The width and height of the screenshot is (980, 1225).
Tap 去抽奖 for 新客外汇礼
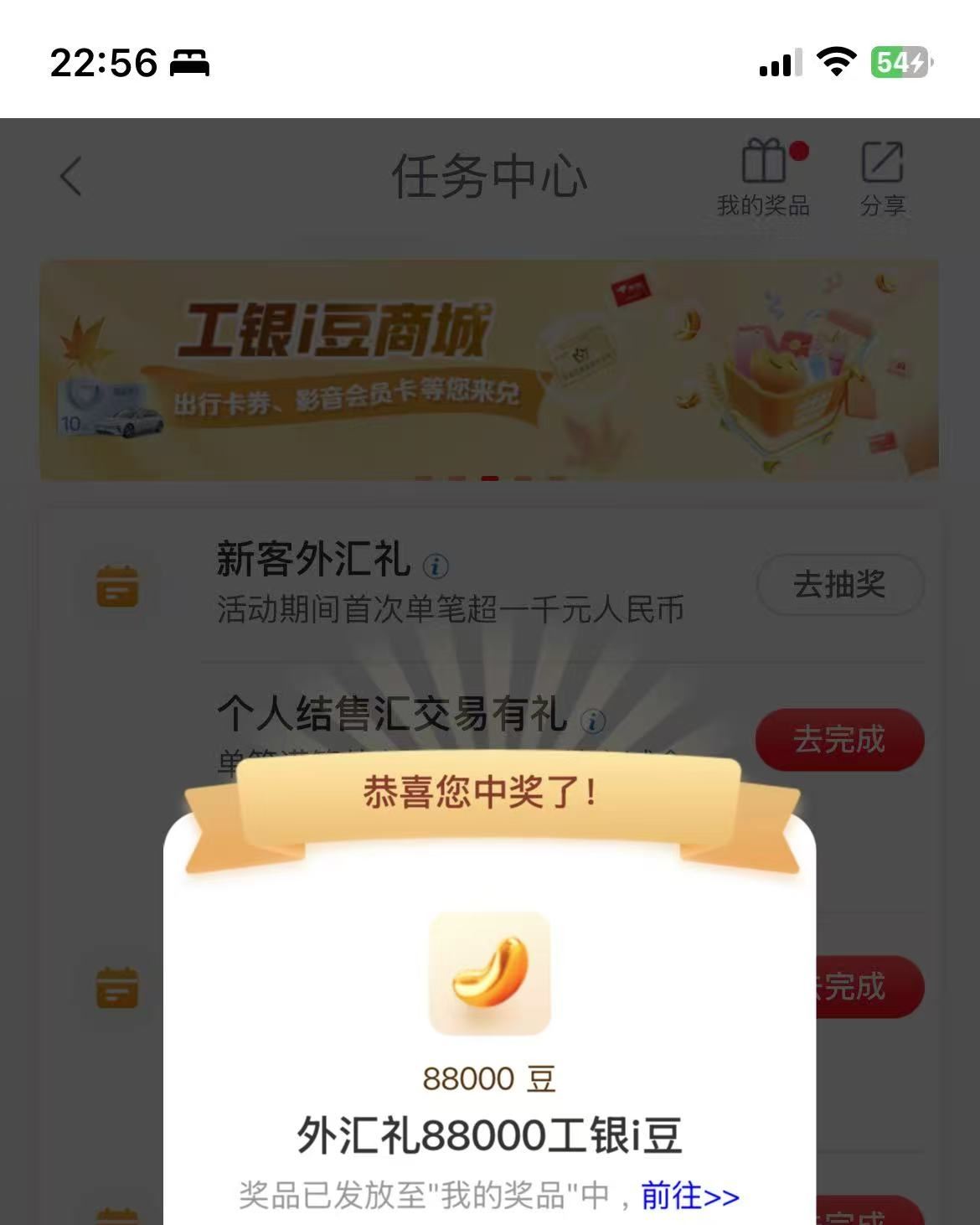tap(839, 584)
